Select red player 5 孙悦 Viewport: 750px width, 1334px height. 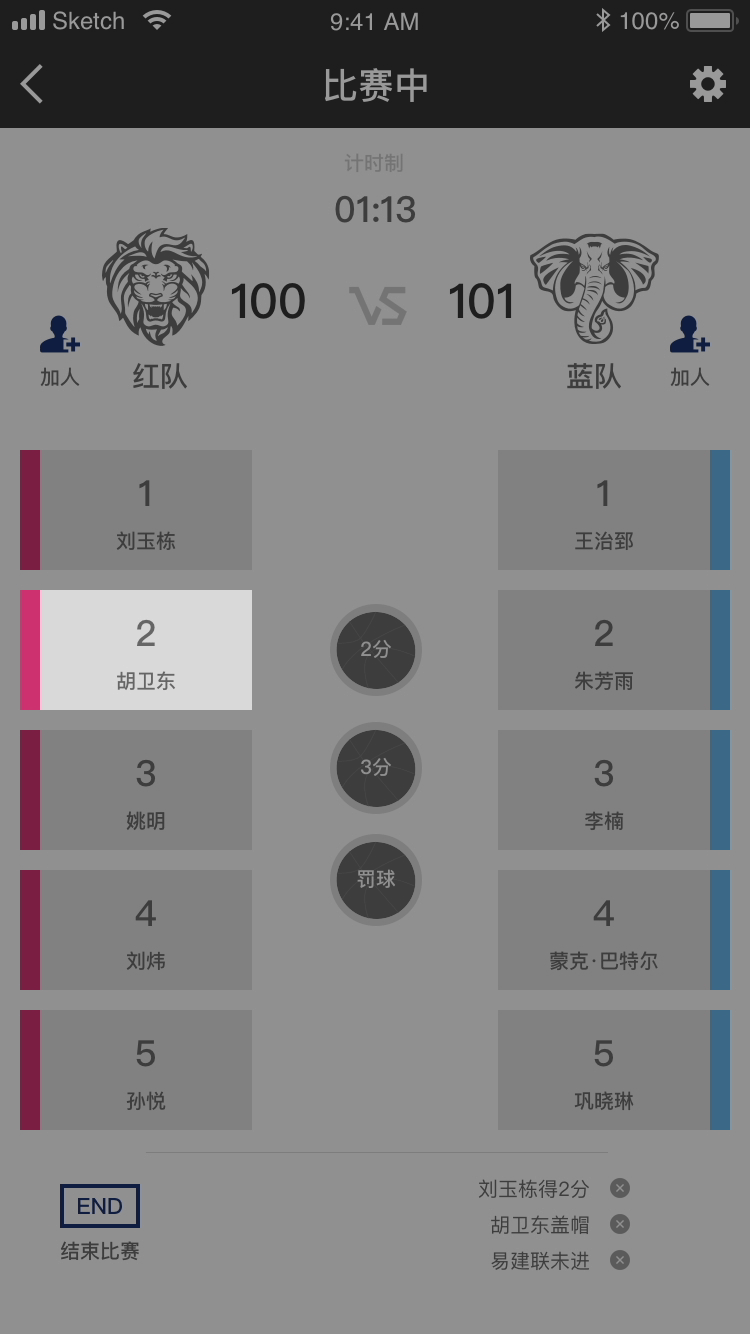(136, 1070)
